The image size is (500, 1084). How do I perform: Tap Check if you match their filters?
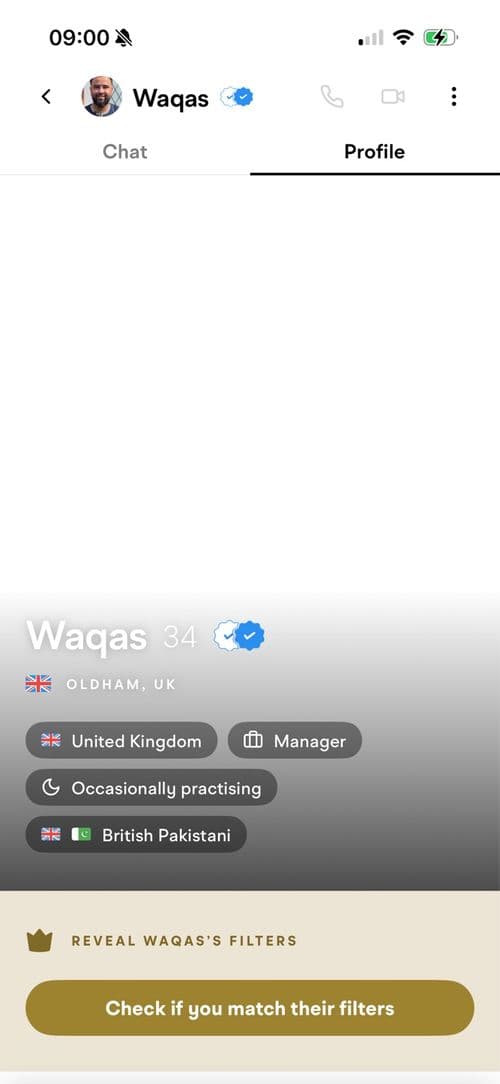click(x=250, y=1008)
